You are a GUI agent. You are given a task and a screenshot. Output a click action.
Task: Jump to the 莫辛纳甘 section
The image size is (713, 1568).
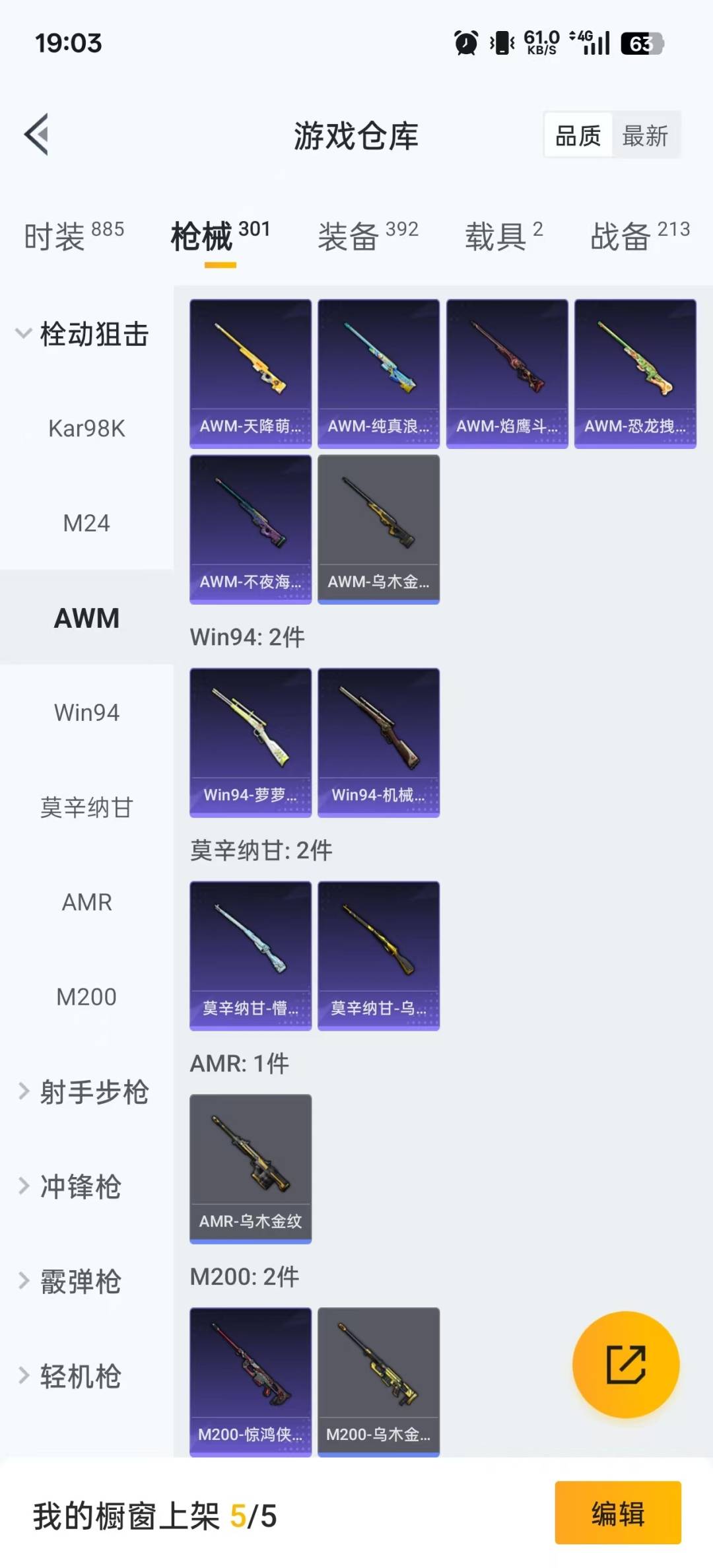(x=86, y=807)
